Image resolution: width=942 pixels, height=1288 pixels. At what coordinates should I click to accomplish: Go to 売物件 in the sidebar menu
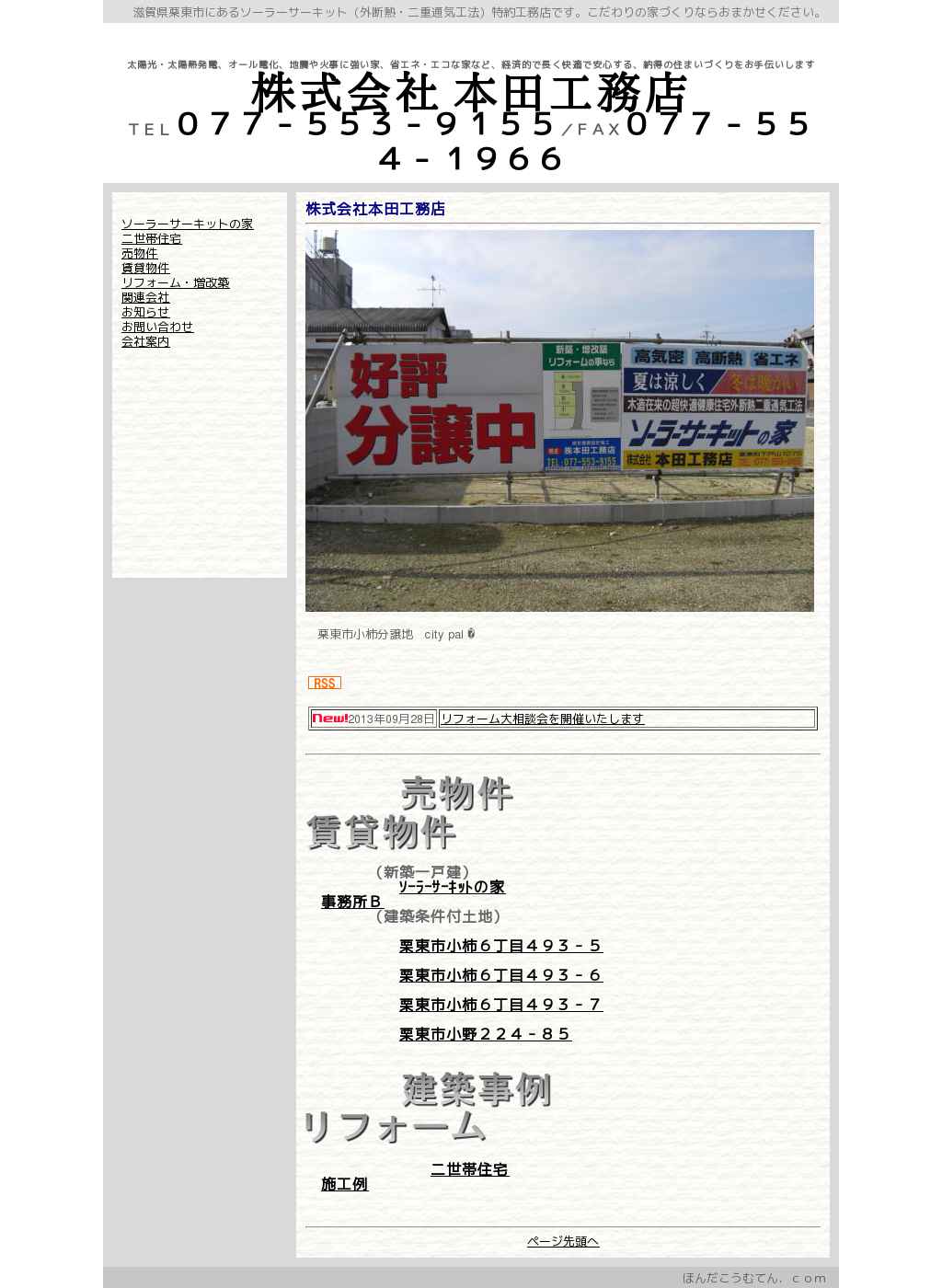[x=139, y=253]
